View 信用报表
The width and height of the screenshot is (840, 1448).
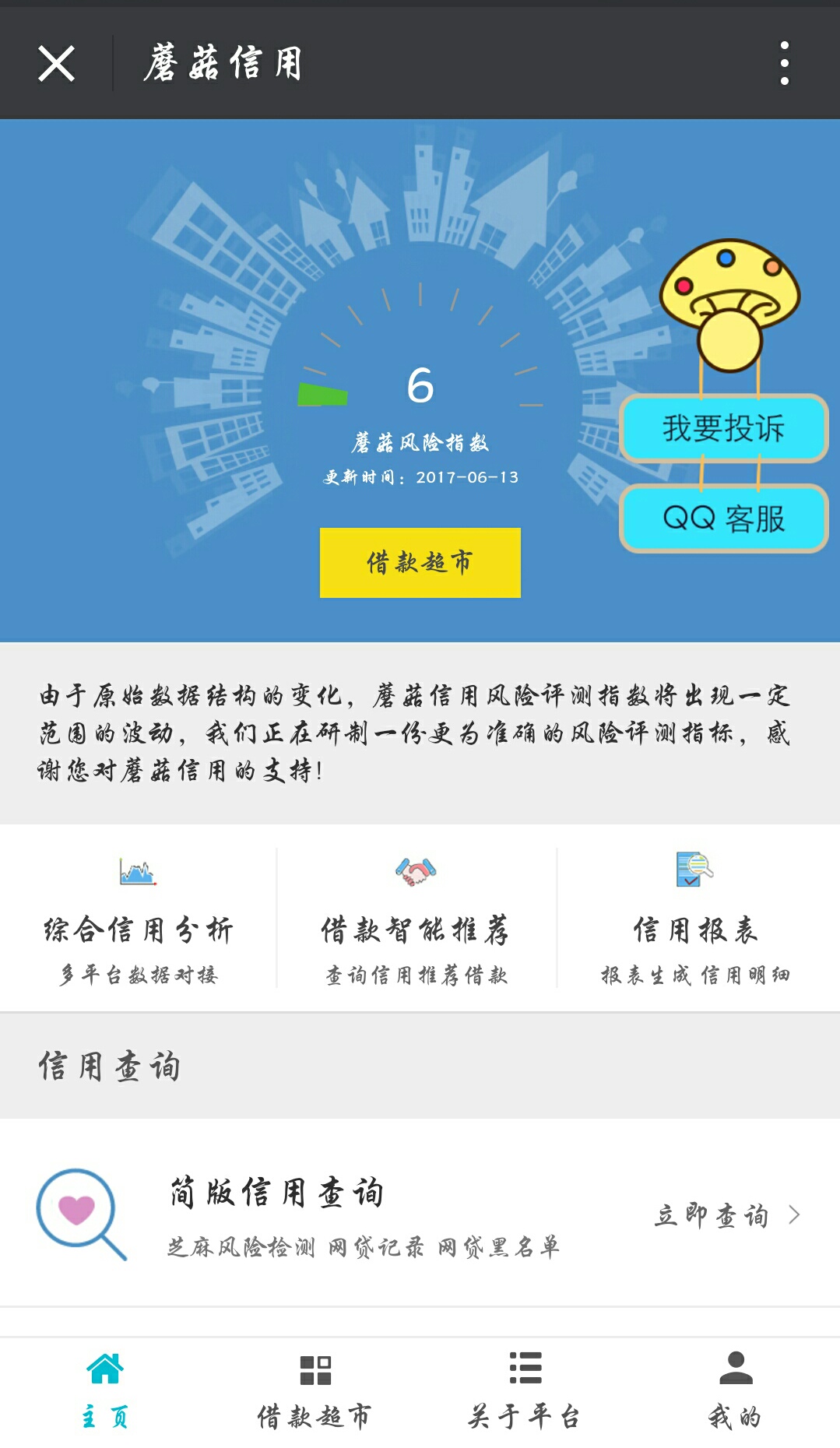[x=695, y=919]
